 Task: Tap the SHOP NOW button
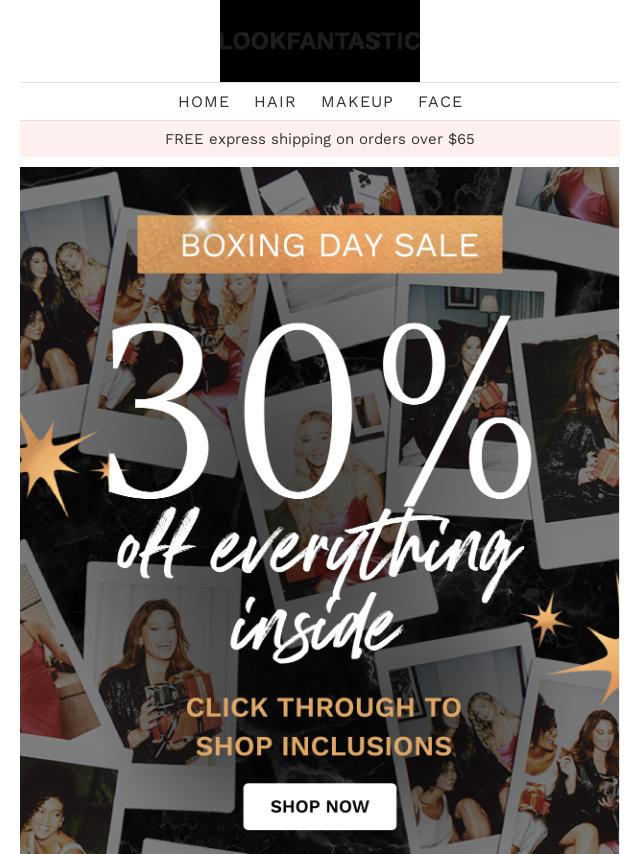(x=320, y=806)
